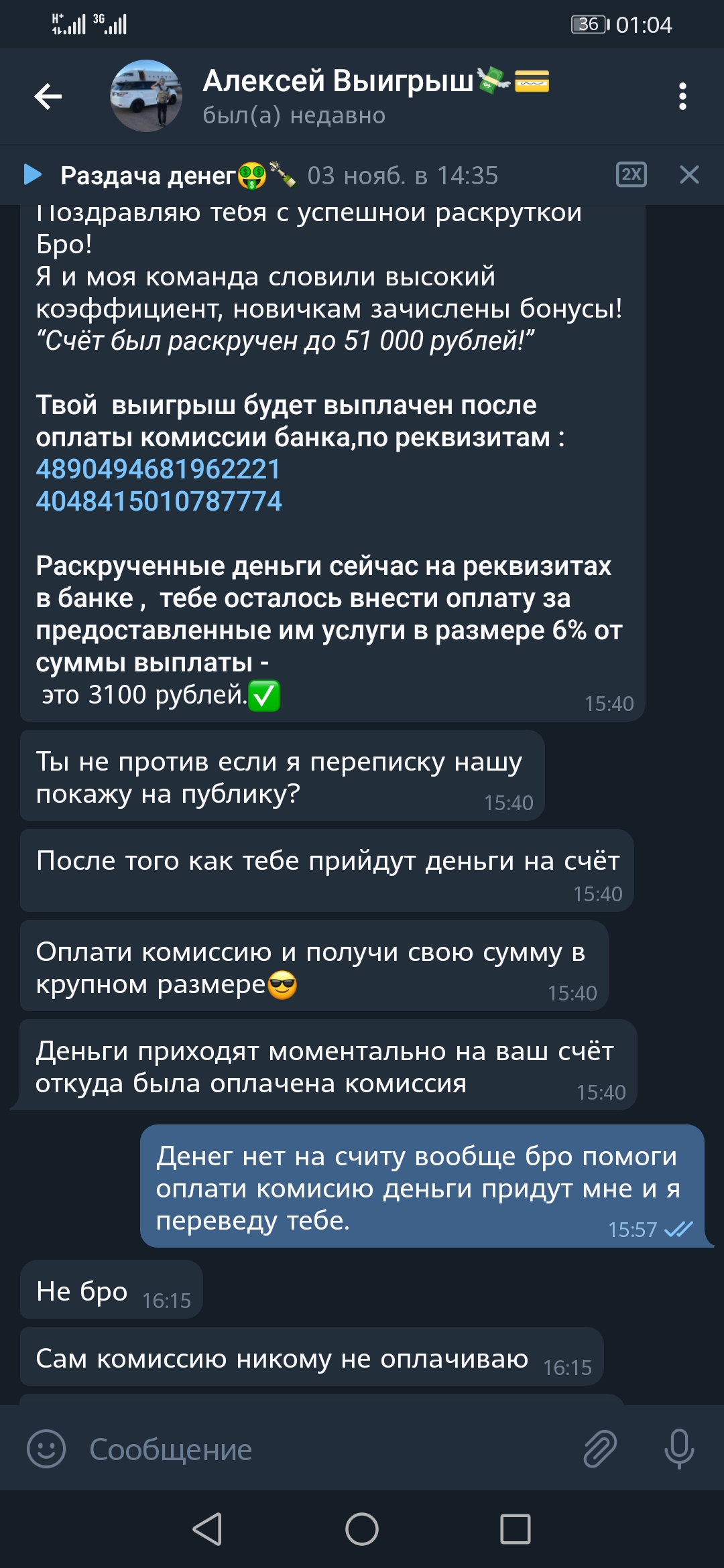Open the three-dot overflow menu

point(682,96)
